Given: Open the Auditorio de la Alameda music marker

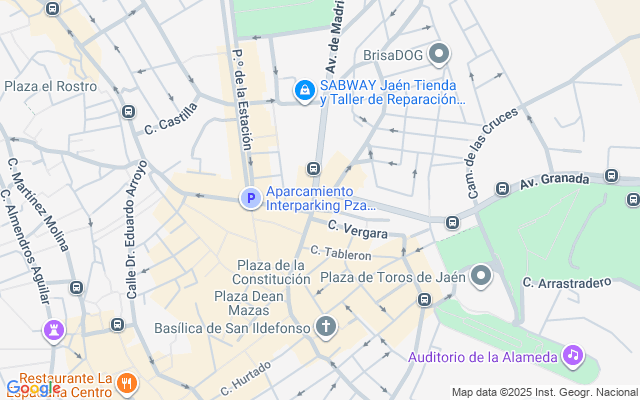Looking at the screenshot, I should pyautogui.click(x=572, y=355).
